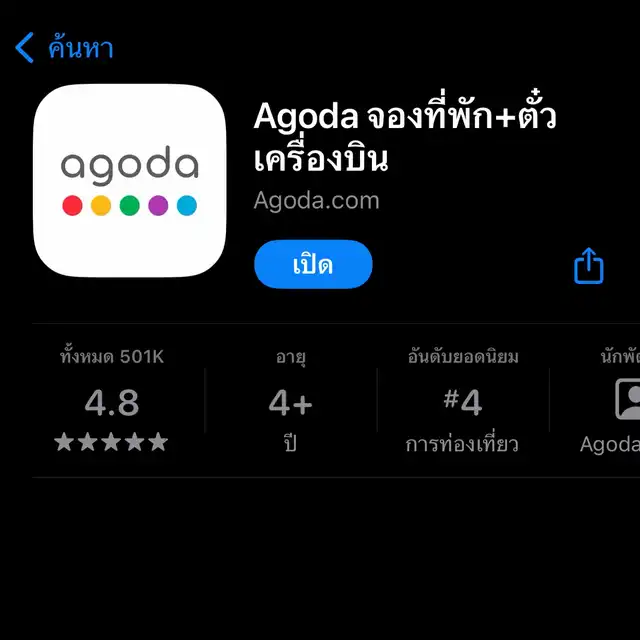
Task: Open the 4.8 ratings and reviews
Action: tap(112, 402)
